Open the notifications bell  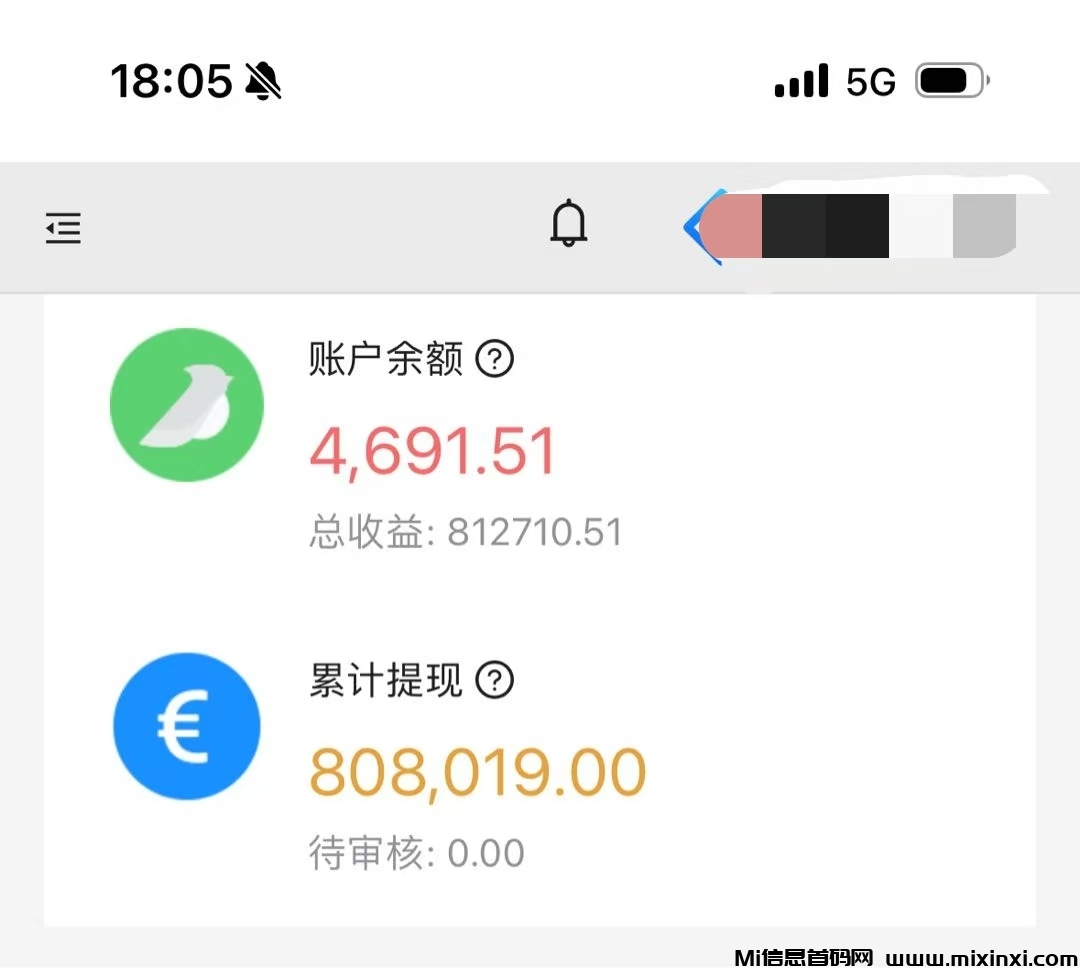pos(568,224)
